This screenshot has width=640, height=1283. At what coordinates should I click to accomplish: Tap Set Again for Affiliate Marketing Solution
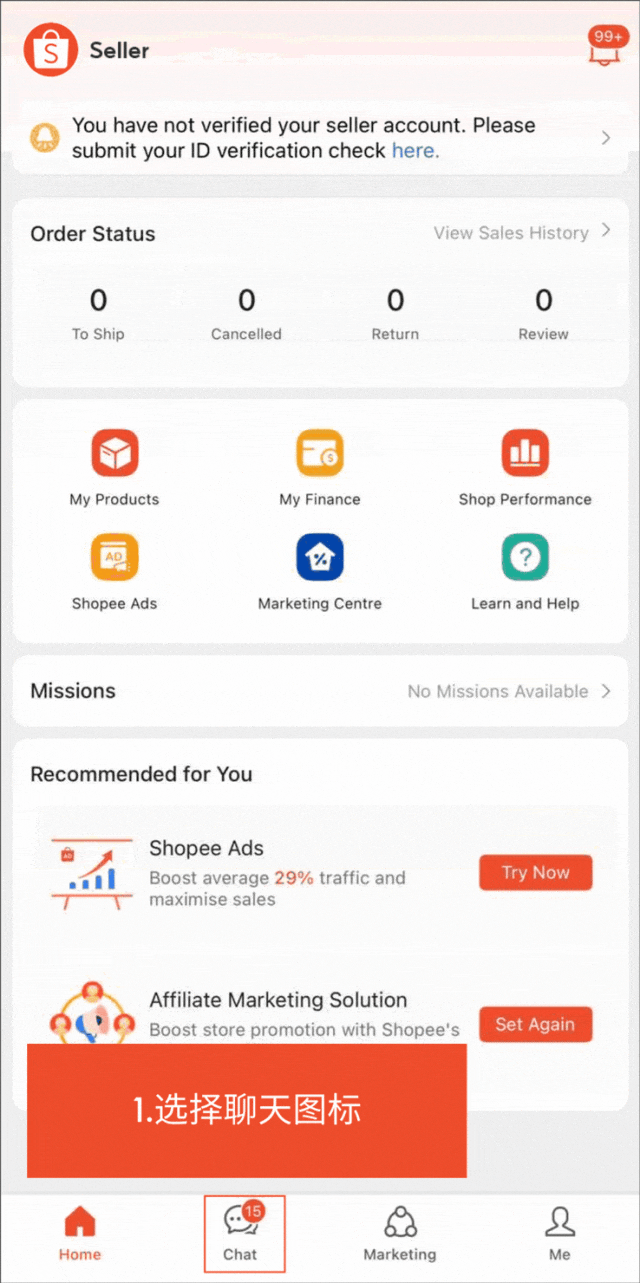point(535,1024)
